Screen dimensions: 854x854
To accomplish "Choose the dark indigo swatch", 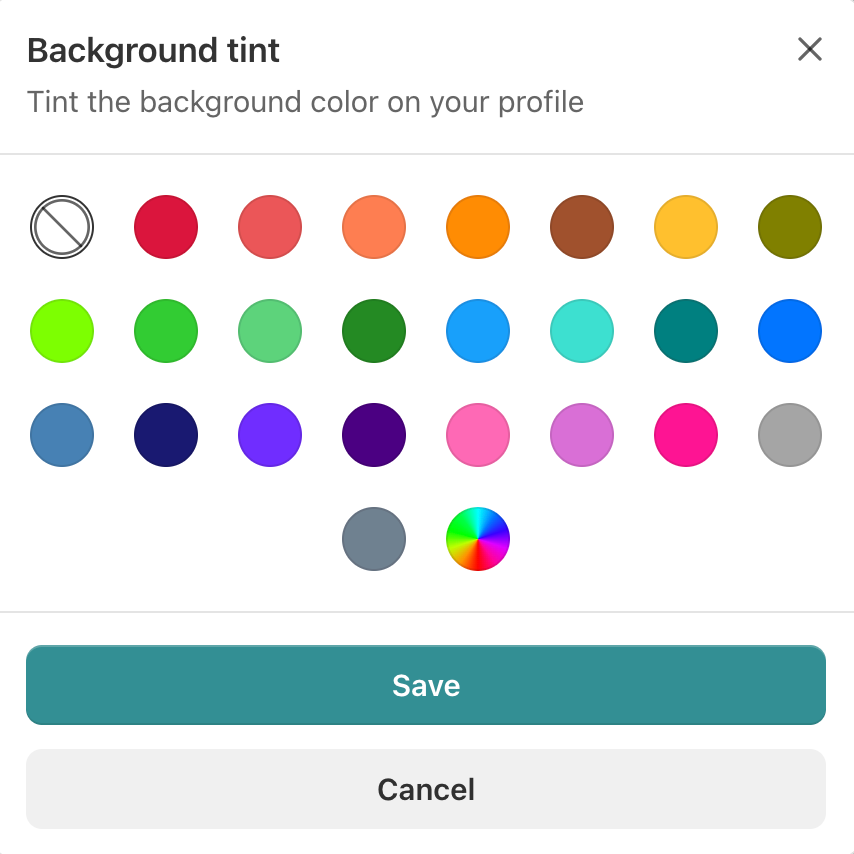I will 374,435.
